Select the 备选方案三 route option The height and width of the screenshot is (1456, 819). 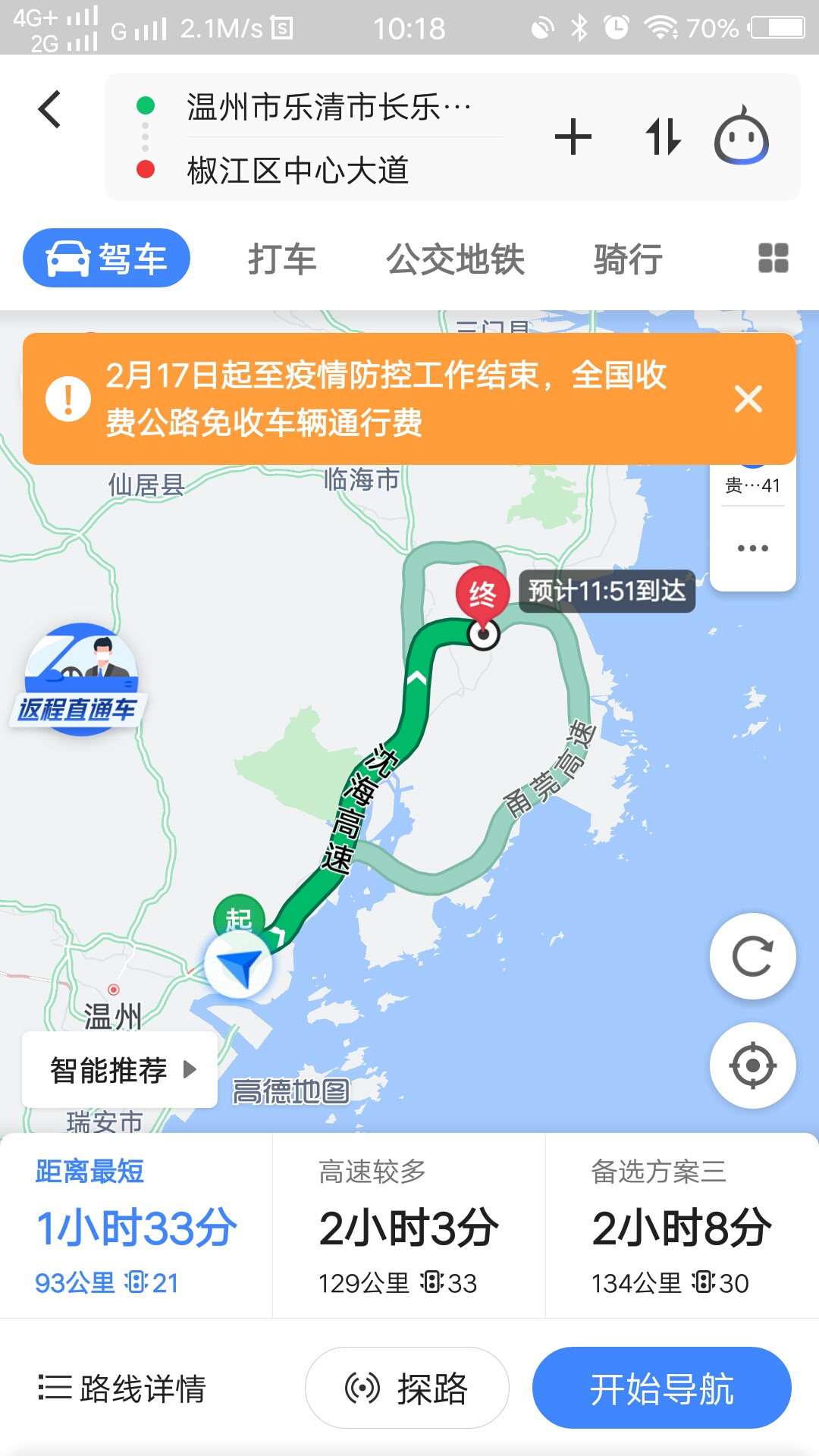click(x=682, y=1225)
